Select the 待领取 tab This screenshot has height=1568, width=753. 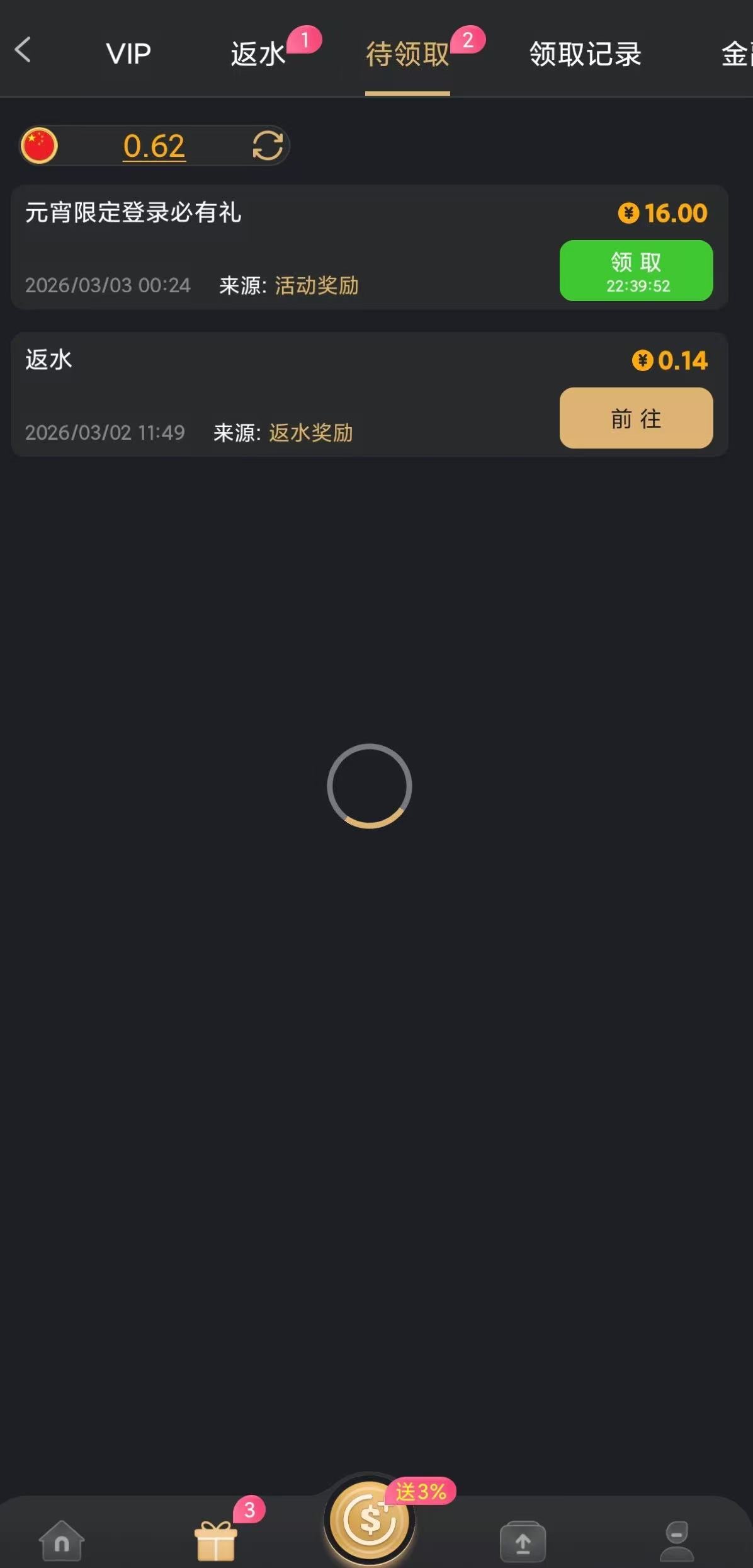coord(407,54)
